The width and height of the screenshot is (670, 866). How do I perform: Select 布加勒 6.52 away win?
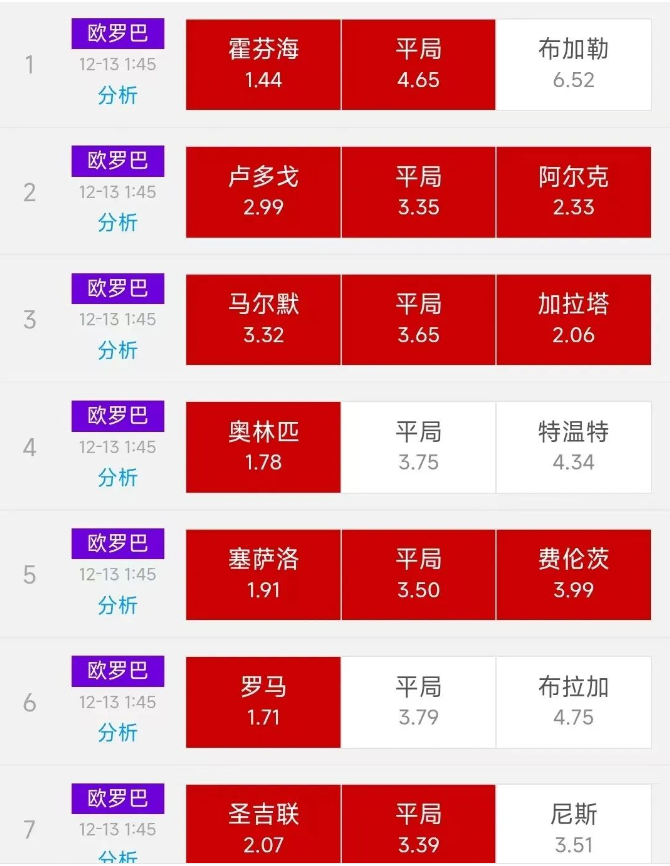(x=573, y=64)
